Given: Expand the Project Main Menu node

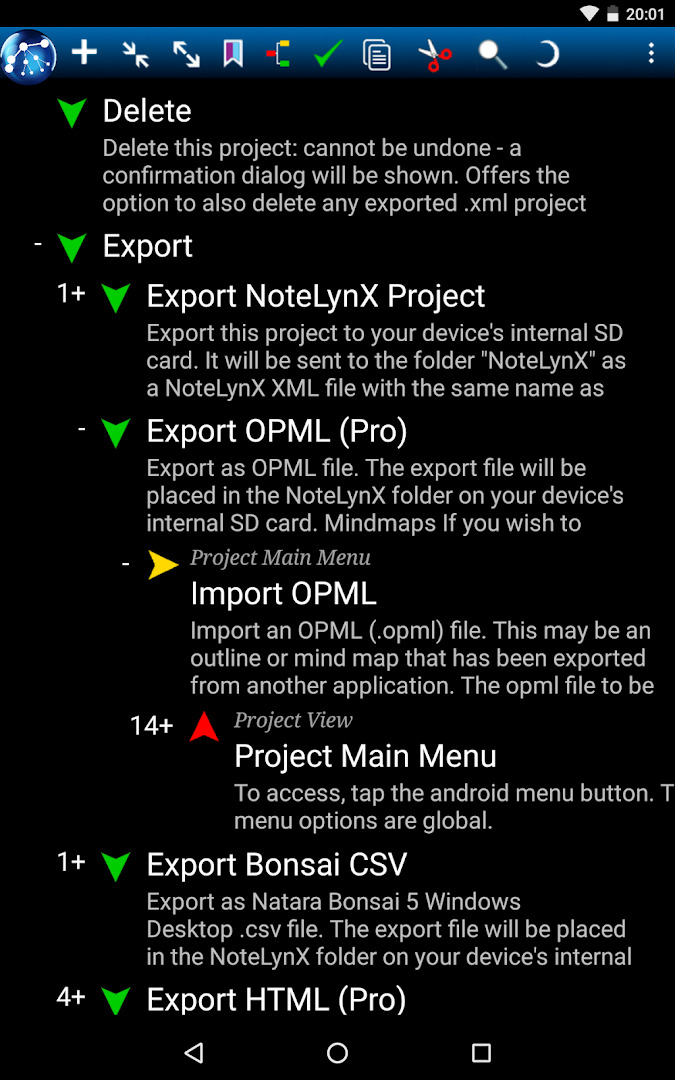Looking at the screenshot, I should [x=152, y=726].
